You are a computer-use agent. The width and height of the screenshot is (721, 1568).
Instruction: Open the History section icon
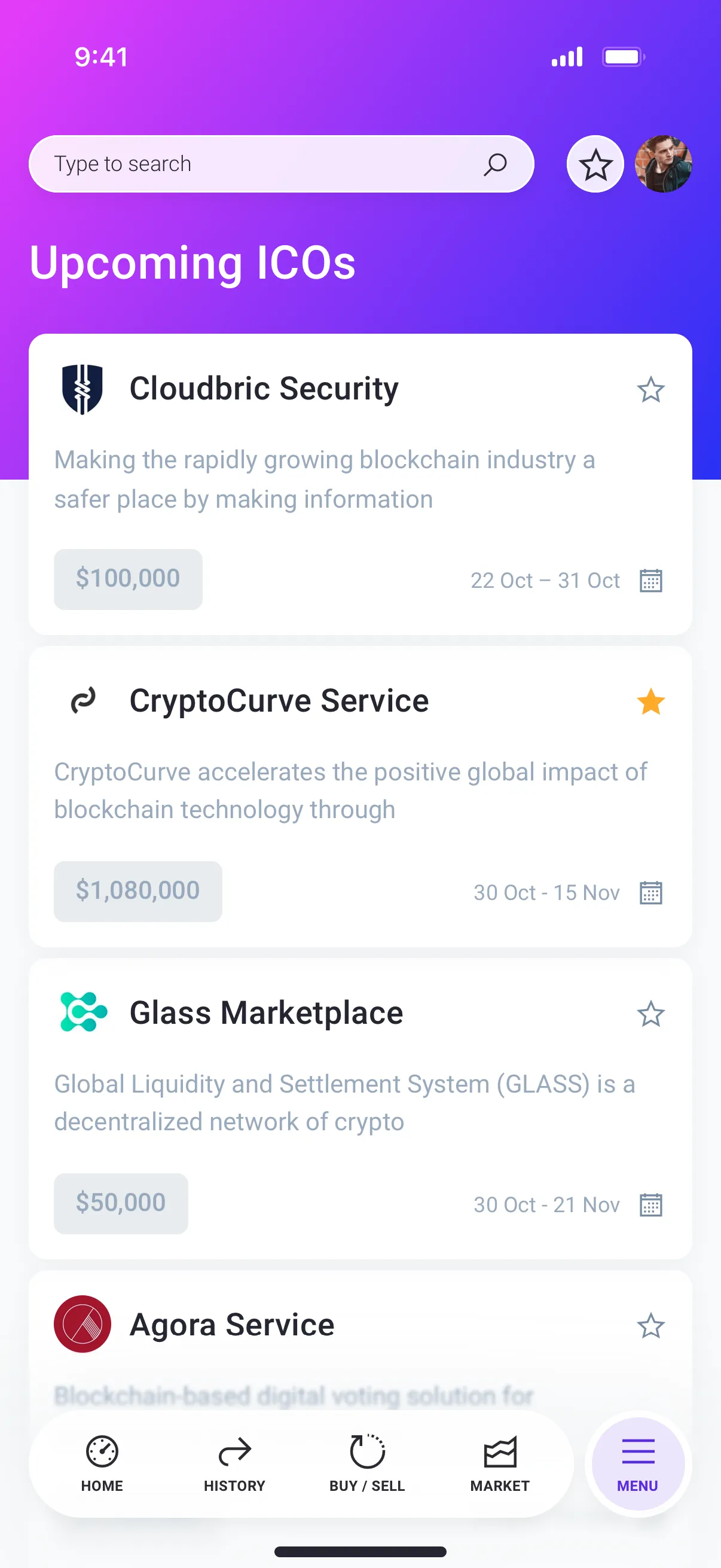tap(235, 1450)
